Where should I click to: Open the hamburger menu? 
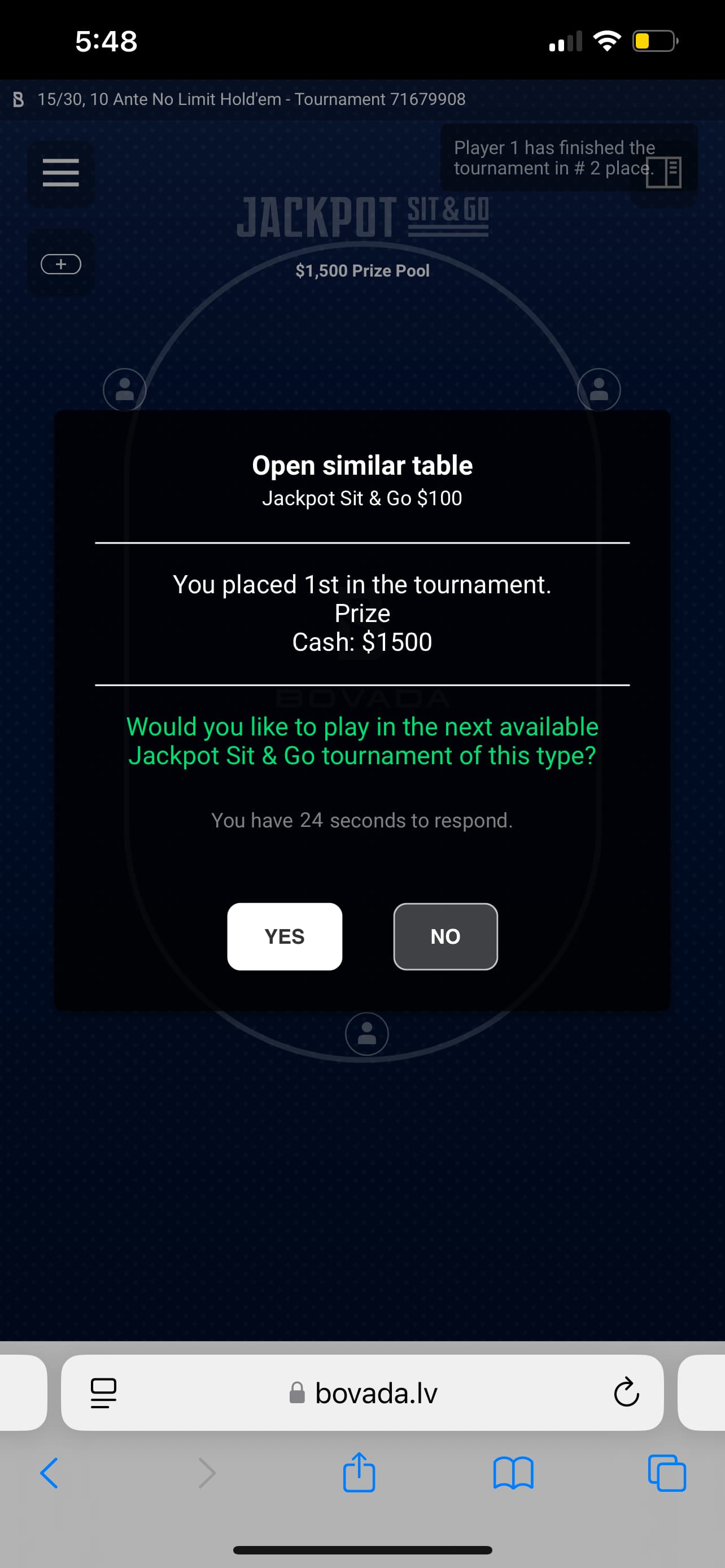click(61, 173)
